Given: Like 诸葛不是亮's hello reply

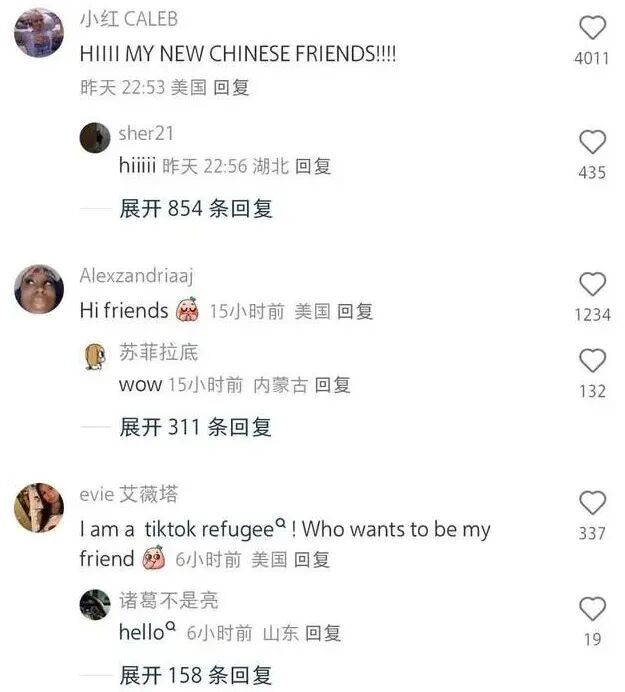Looking at the screenshot, I should pos(592,609).
